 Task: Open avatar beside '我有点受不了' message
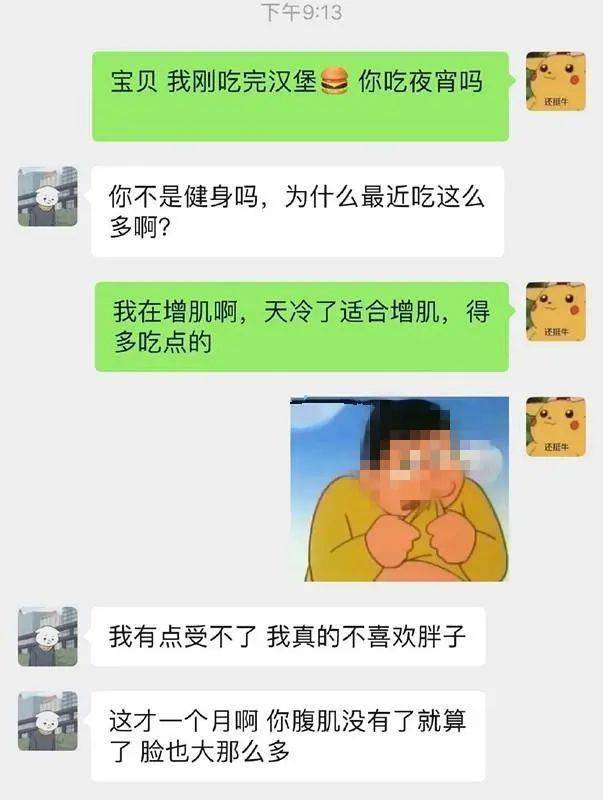pyautogui.click(x=47, y=636)
